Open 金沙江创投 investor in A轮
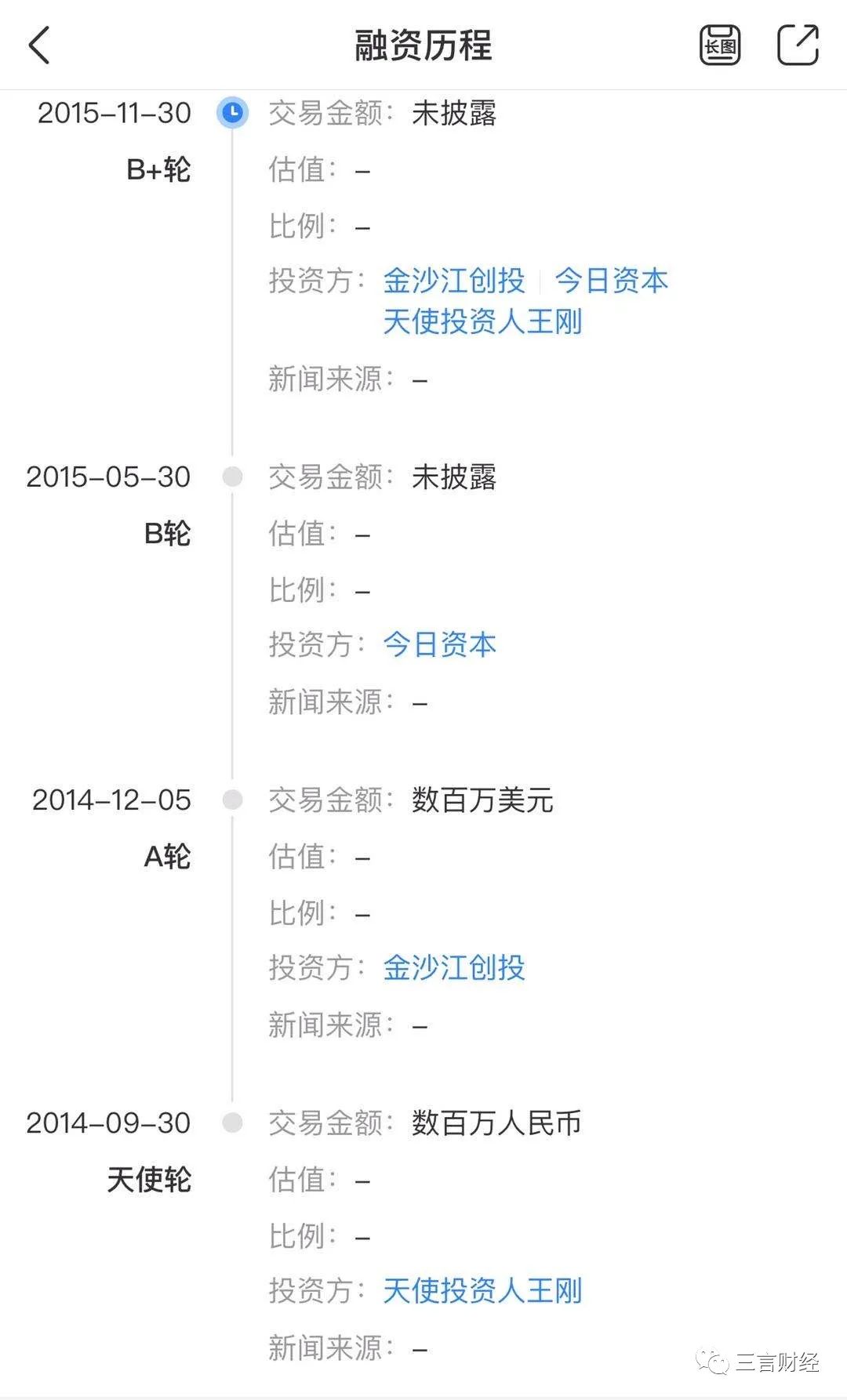 453,967
